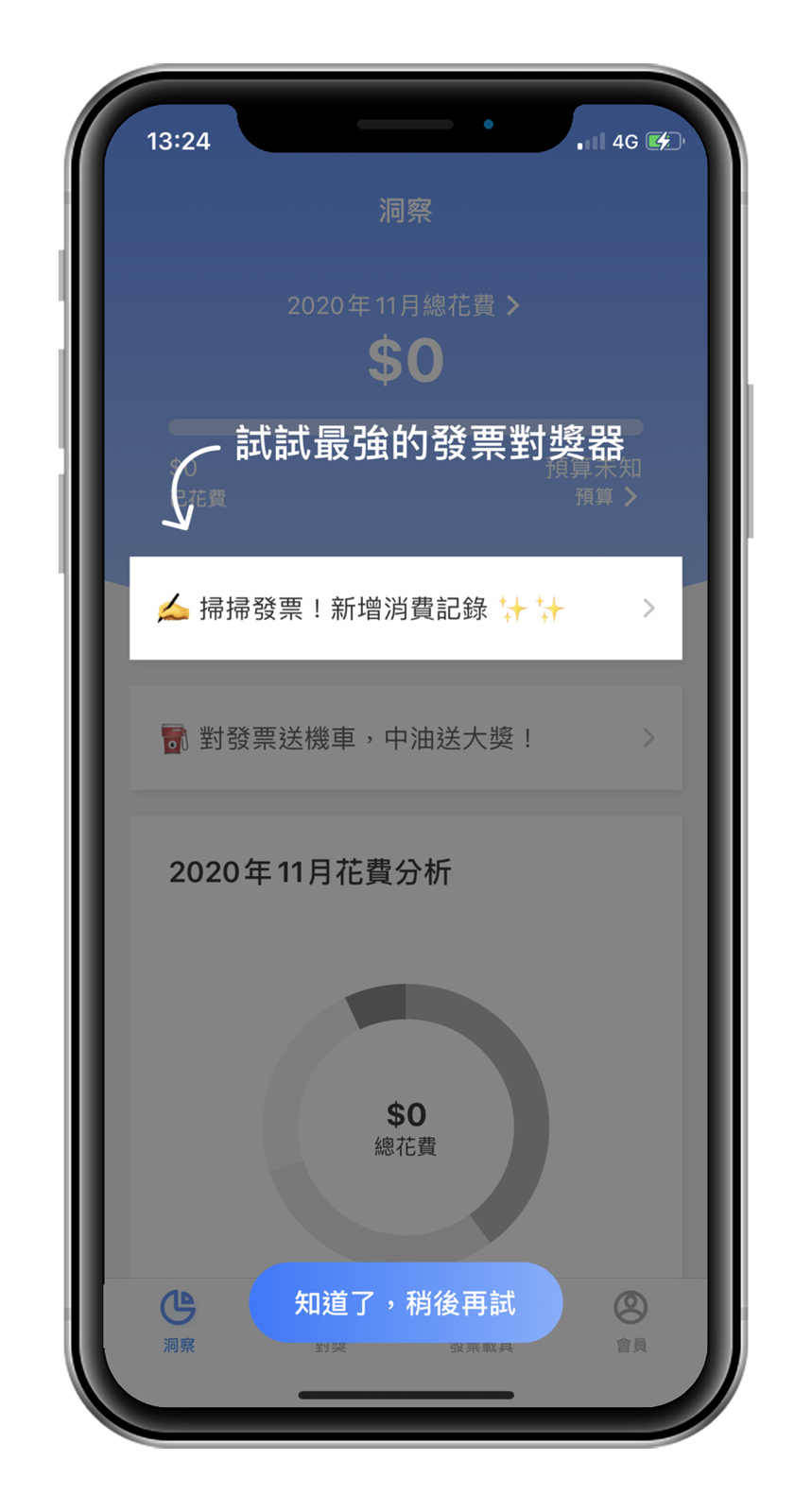This screenshot has width=812, height=1512.
Task: Switch to the 會員 tab
Action: click(x=631, y=1320)
